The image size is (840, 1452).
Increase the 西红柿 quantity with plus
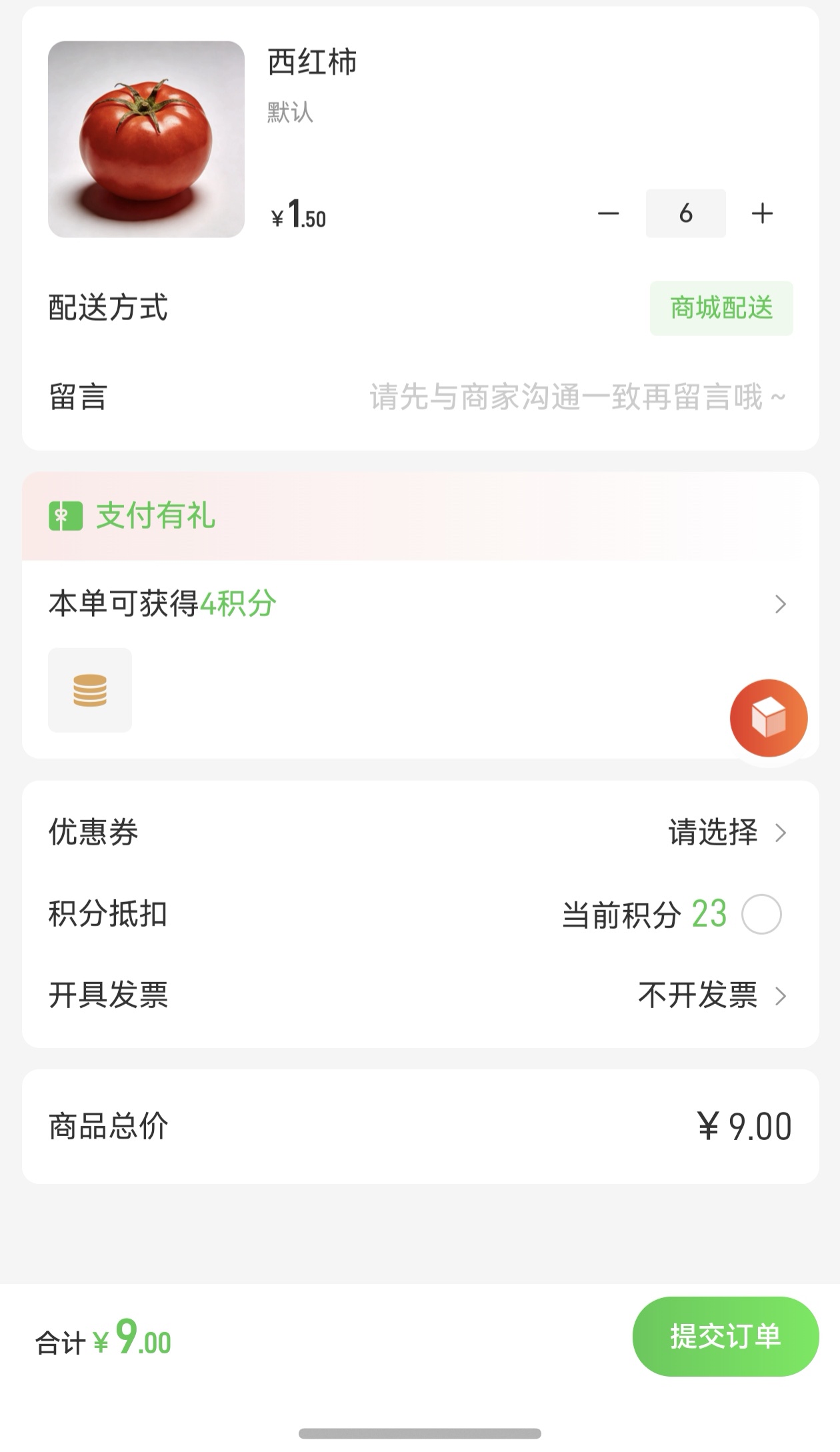click(762, 213)
